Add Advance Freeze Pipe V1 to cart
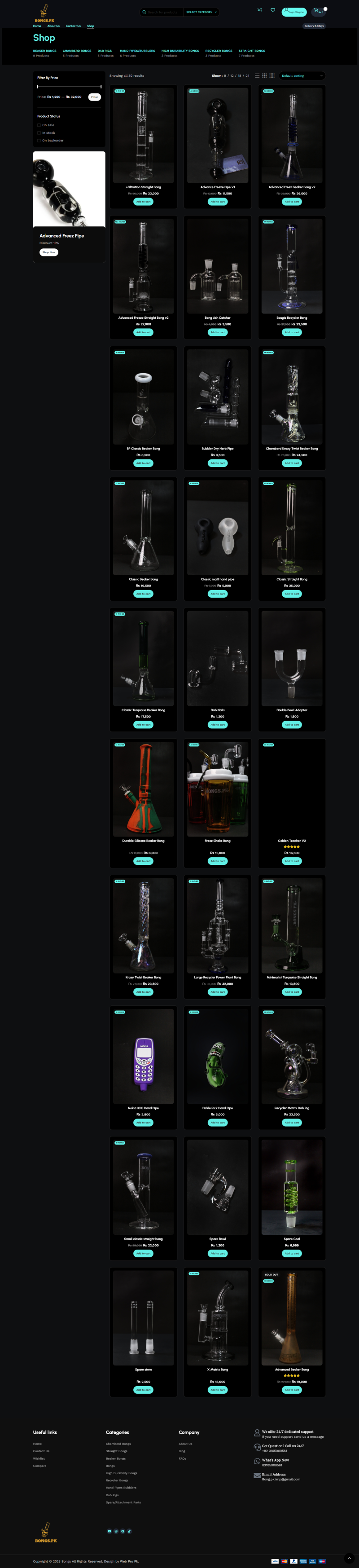359x1568 pixels. [217, 202]
